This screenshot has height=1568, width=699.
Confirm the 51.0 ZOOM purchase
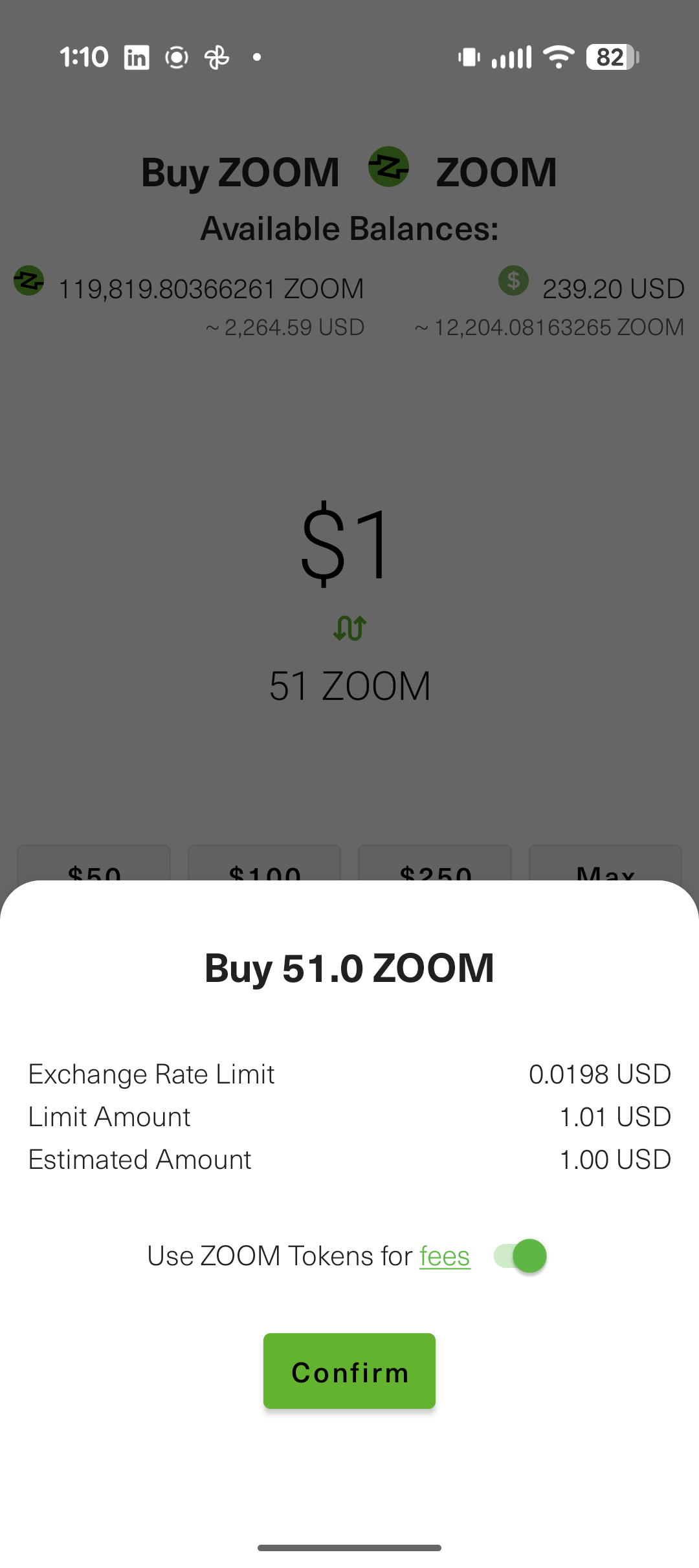coord(349,1371)
